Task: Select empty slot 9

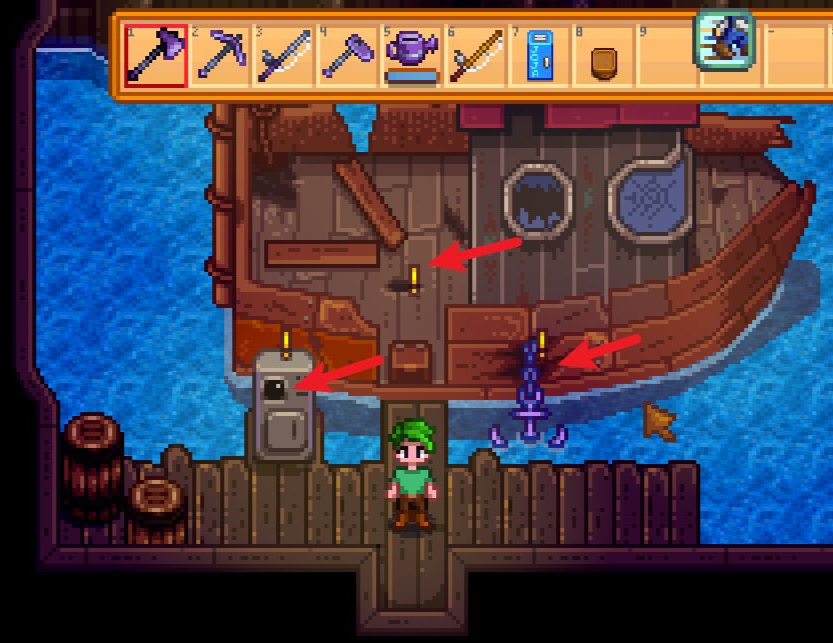Action: (666, 56)
